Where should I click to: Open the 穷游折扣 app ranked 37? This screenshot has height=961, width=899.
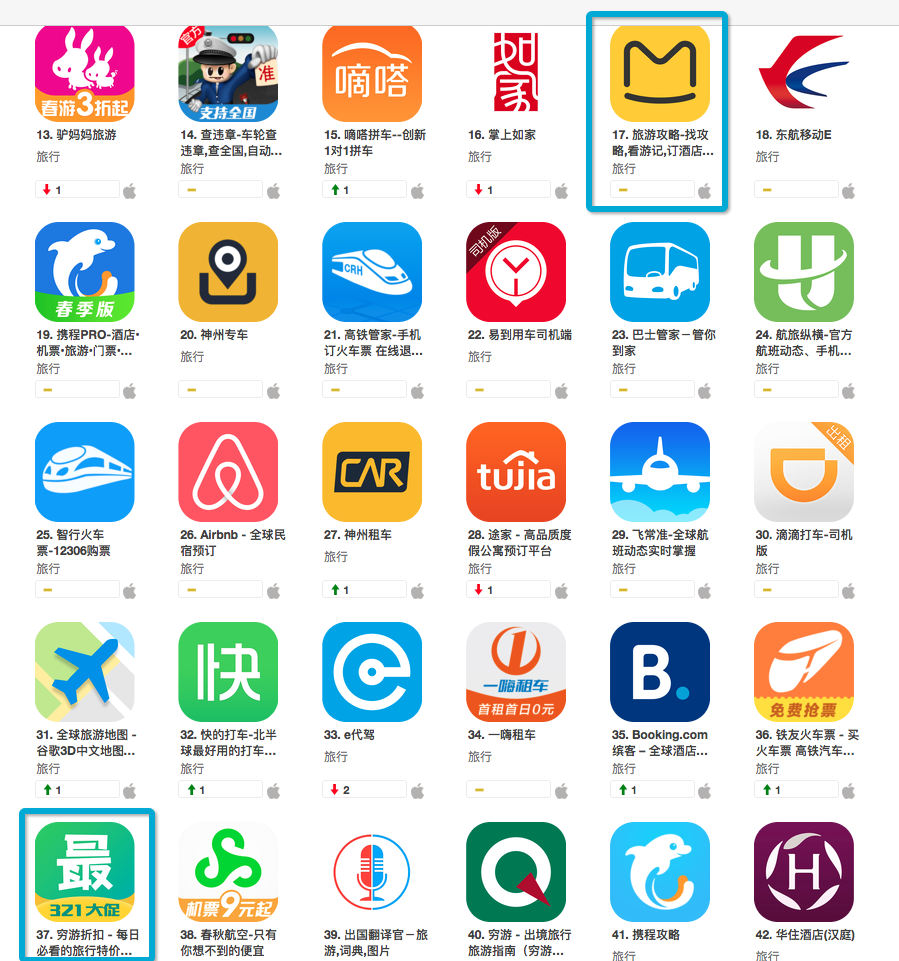[x=85, y=872]
